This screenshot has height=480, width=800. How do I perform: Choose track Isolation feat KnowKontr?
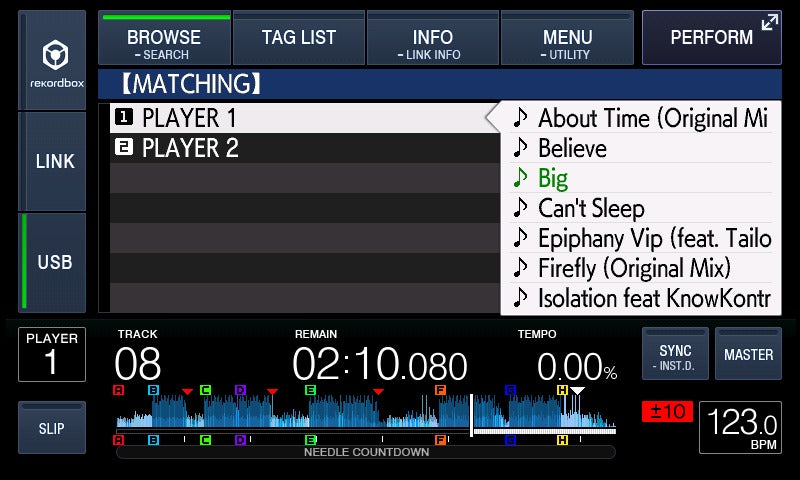640,298
